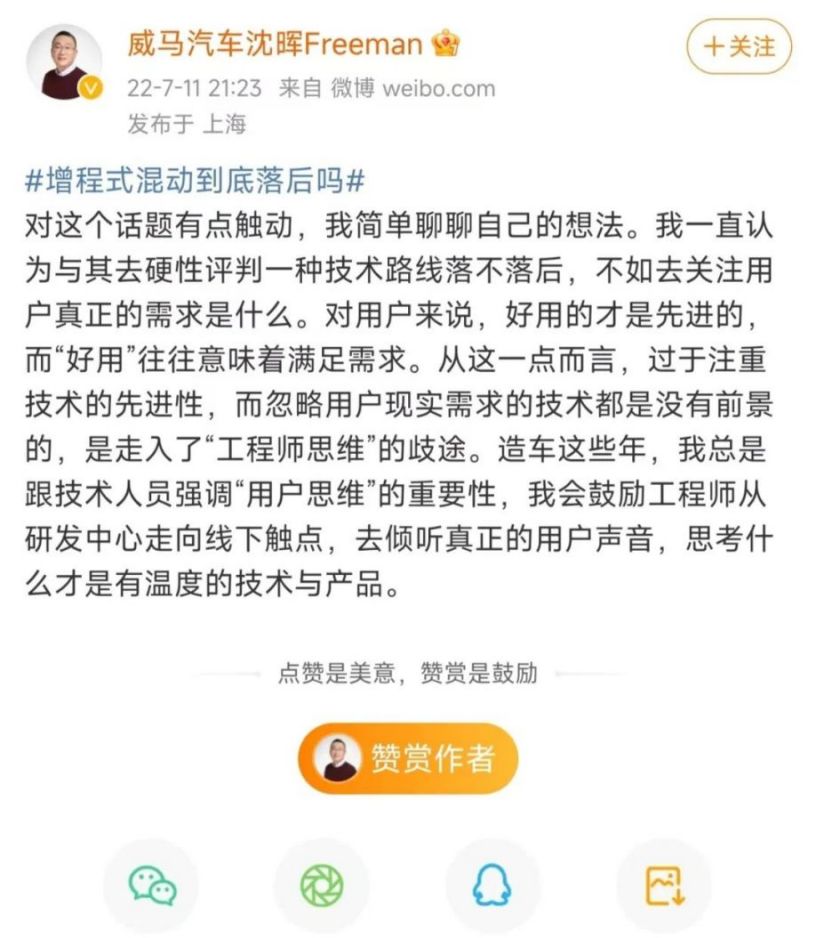Open the hashtag 增程式混动到底落后吗
816x938 pixels.
point(194,183)
